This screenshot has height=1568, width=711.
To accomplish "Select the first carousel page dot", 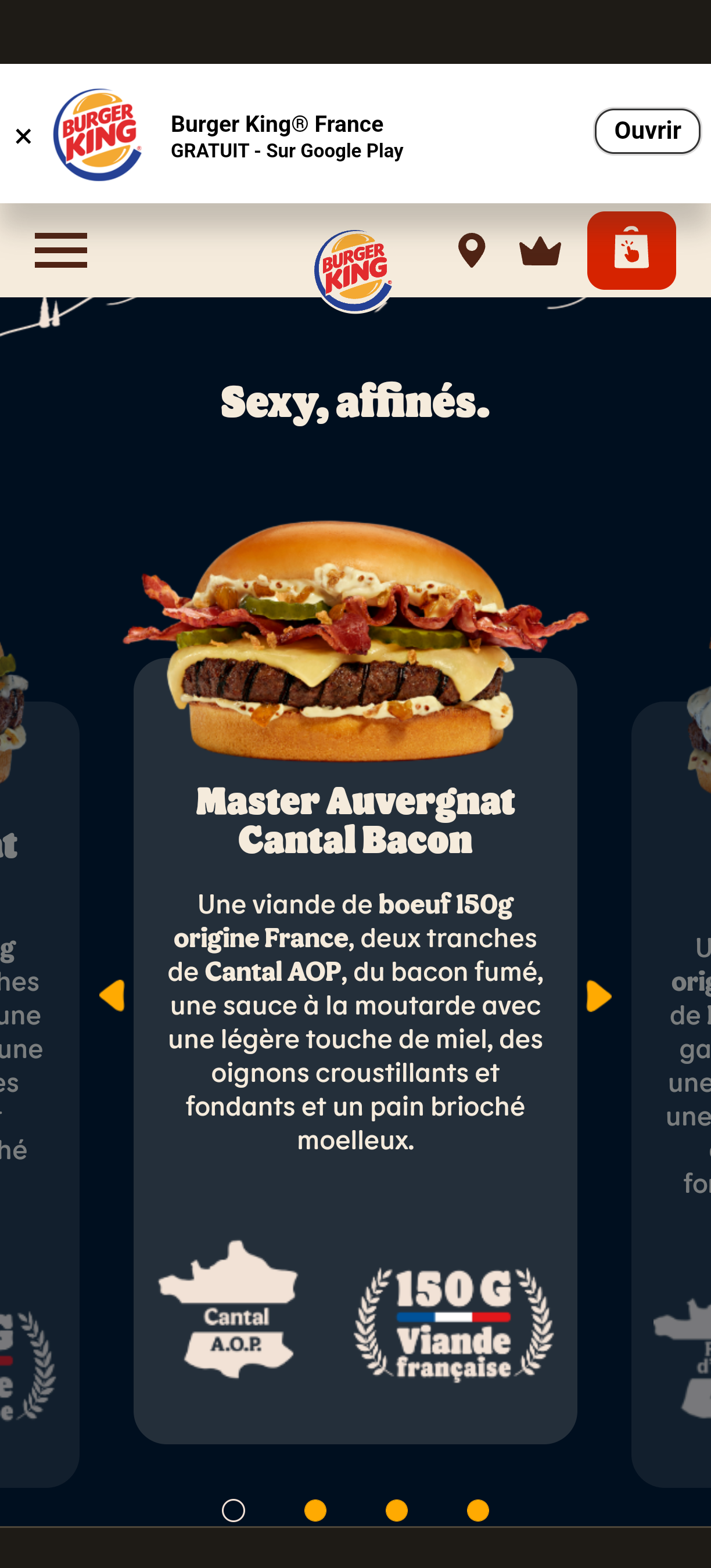I will 233,1510.
